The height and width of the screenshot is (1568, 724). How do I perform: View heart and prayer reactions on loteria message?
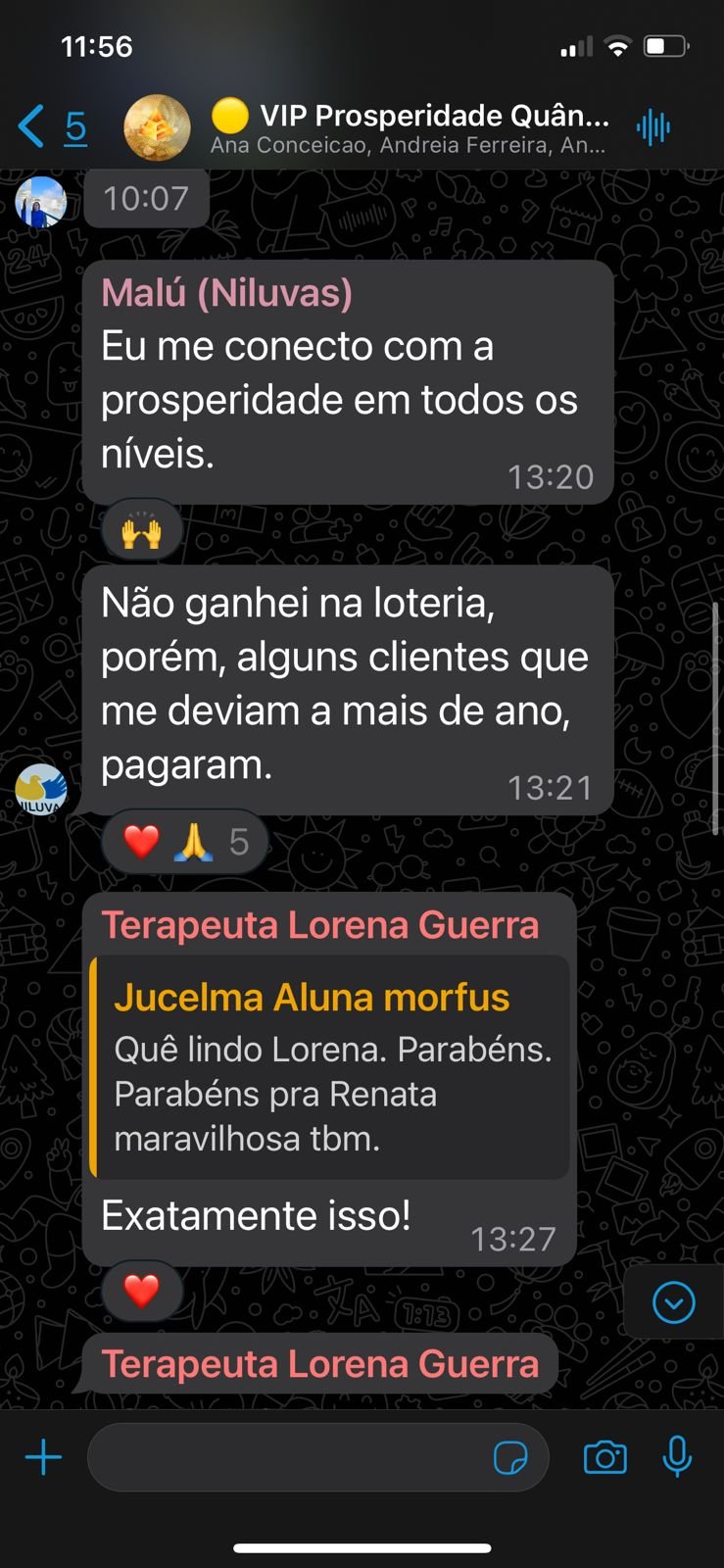tap(184, 842)
